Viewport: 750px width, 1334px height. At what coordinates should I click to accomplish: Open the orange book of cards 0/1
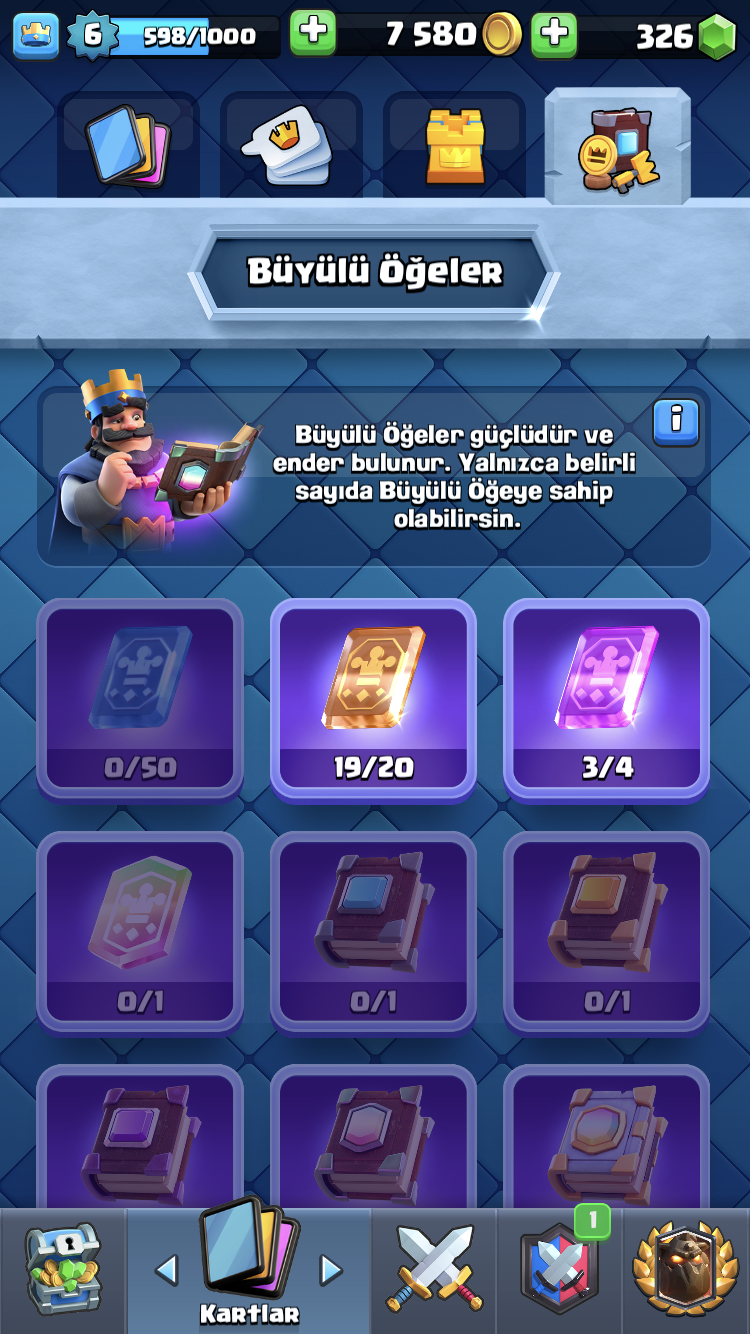(x=606, y=932)
